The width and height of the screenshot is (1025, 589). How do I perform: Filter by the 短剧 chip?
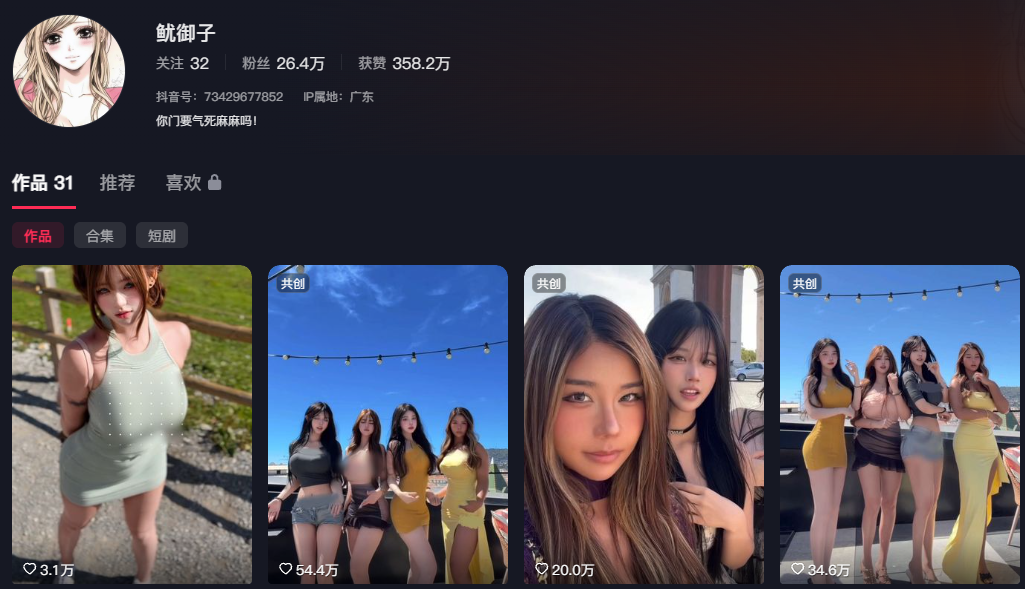[x=161, y=235]
